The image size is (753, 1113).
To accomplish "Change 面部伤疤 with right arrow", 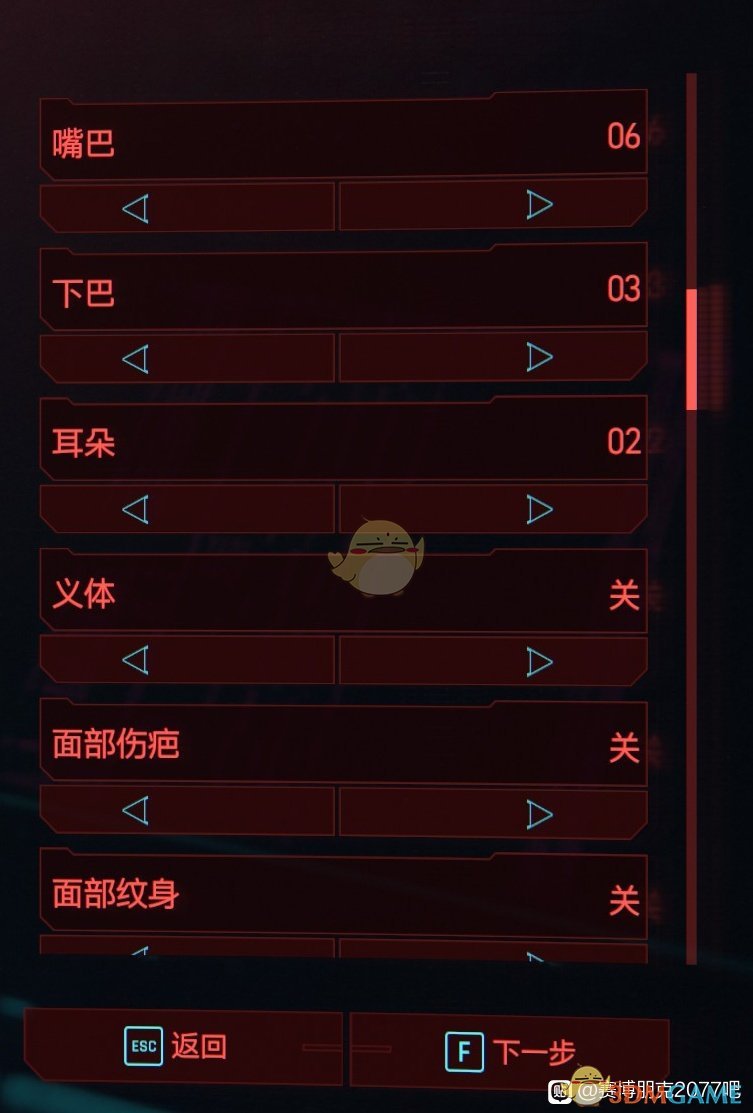I will pos(540,813).
